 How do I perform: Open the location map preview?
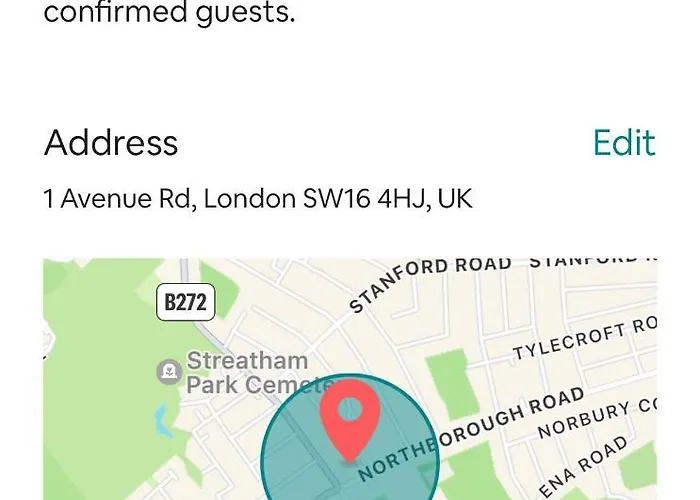point(350,380)
